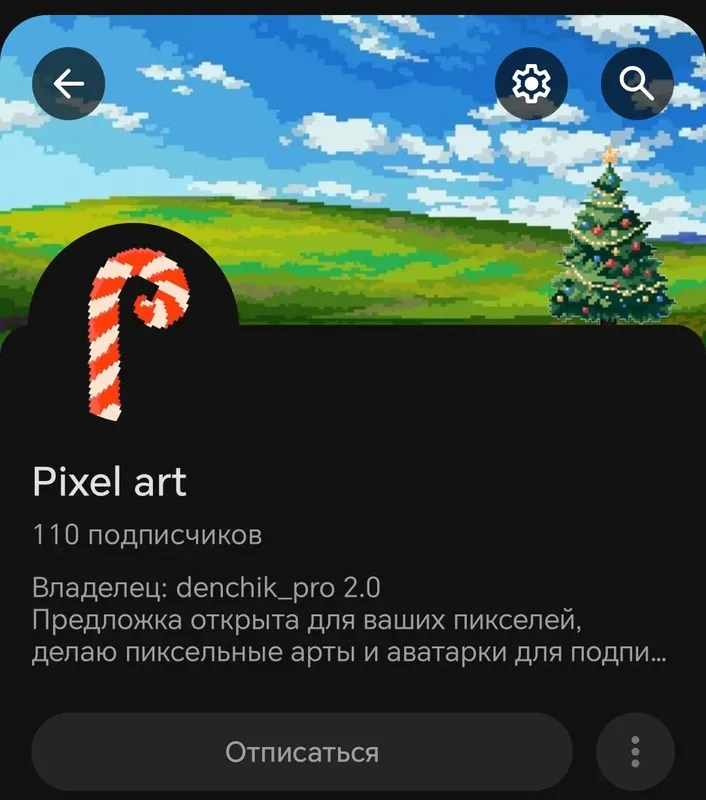Go back using the arrow icon
The width and height of the screenshot is (706, 800).
[69, 84]
